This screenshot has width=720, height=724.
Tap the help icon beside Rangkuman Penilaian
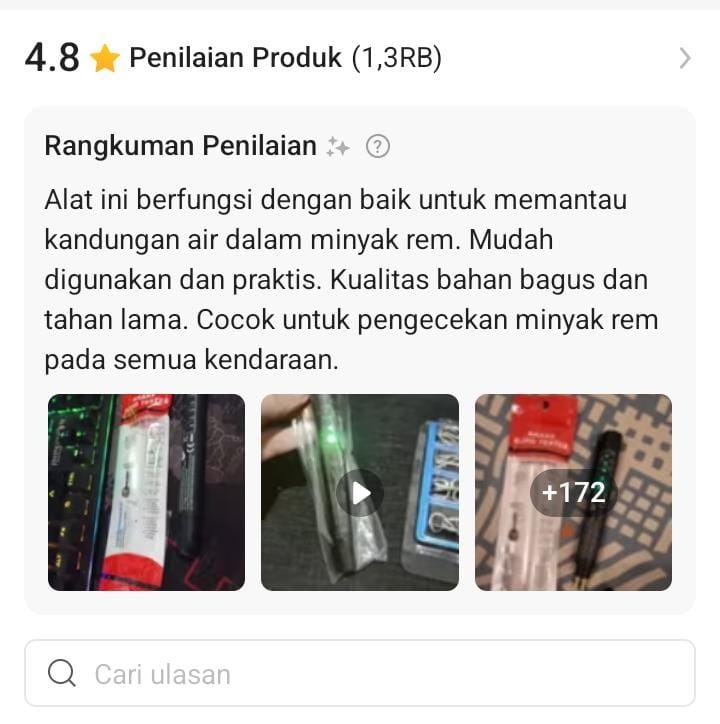(377, 147)
